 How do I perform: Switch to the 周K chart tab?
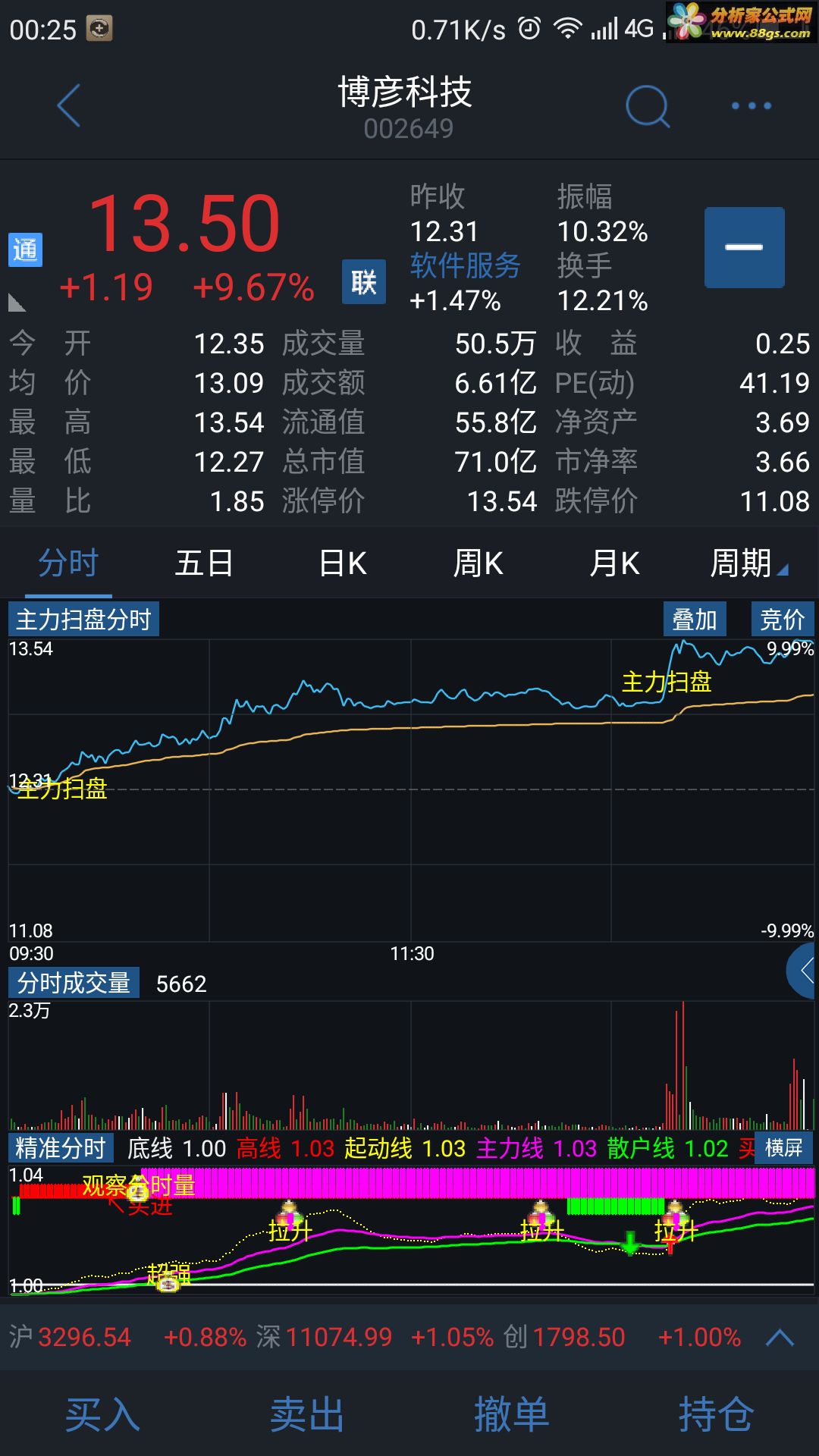tap(478, 563)
